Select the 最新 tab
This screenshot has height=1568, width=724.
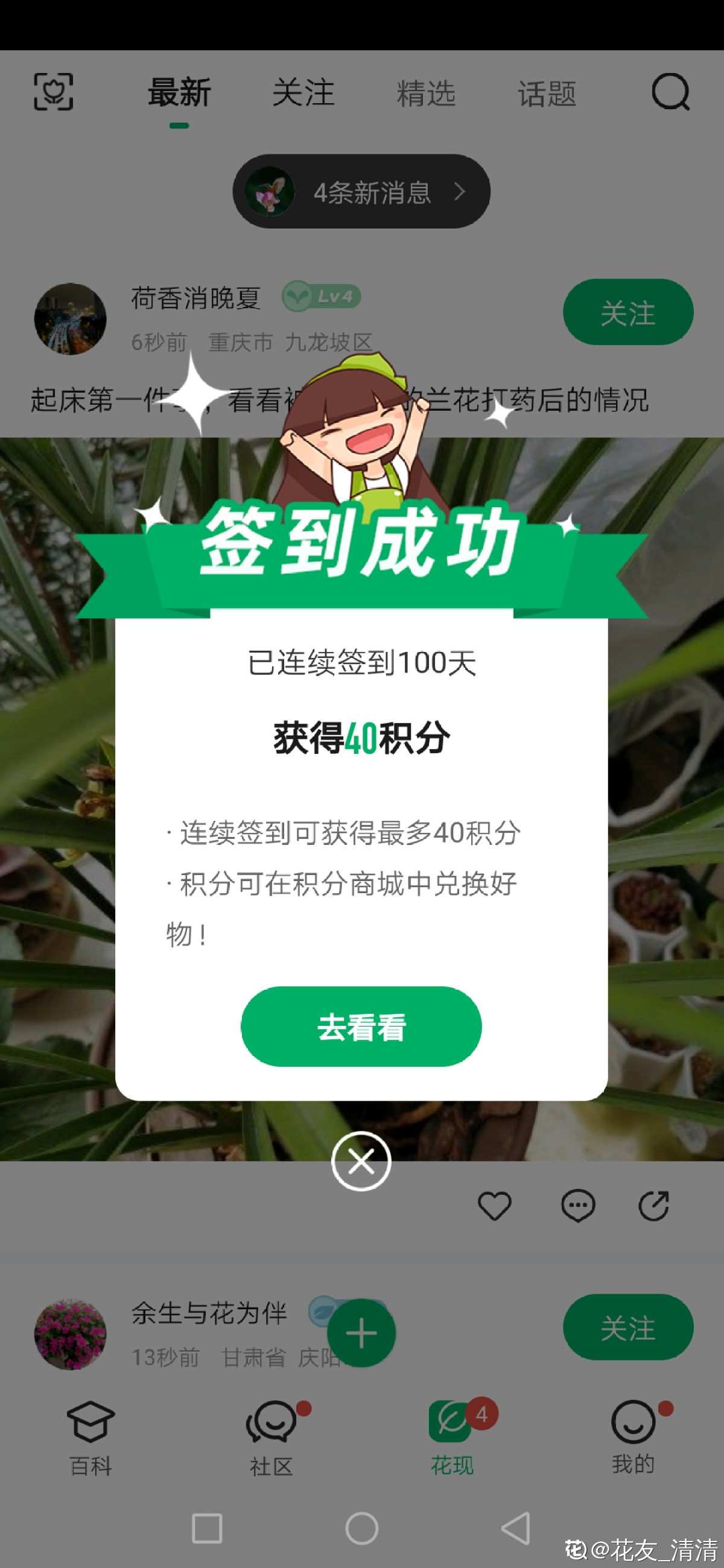click(179, 93)
